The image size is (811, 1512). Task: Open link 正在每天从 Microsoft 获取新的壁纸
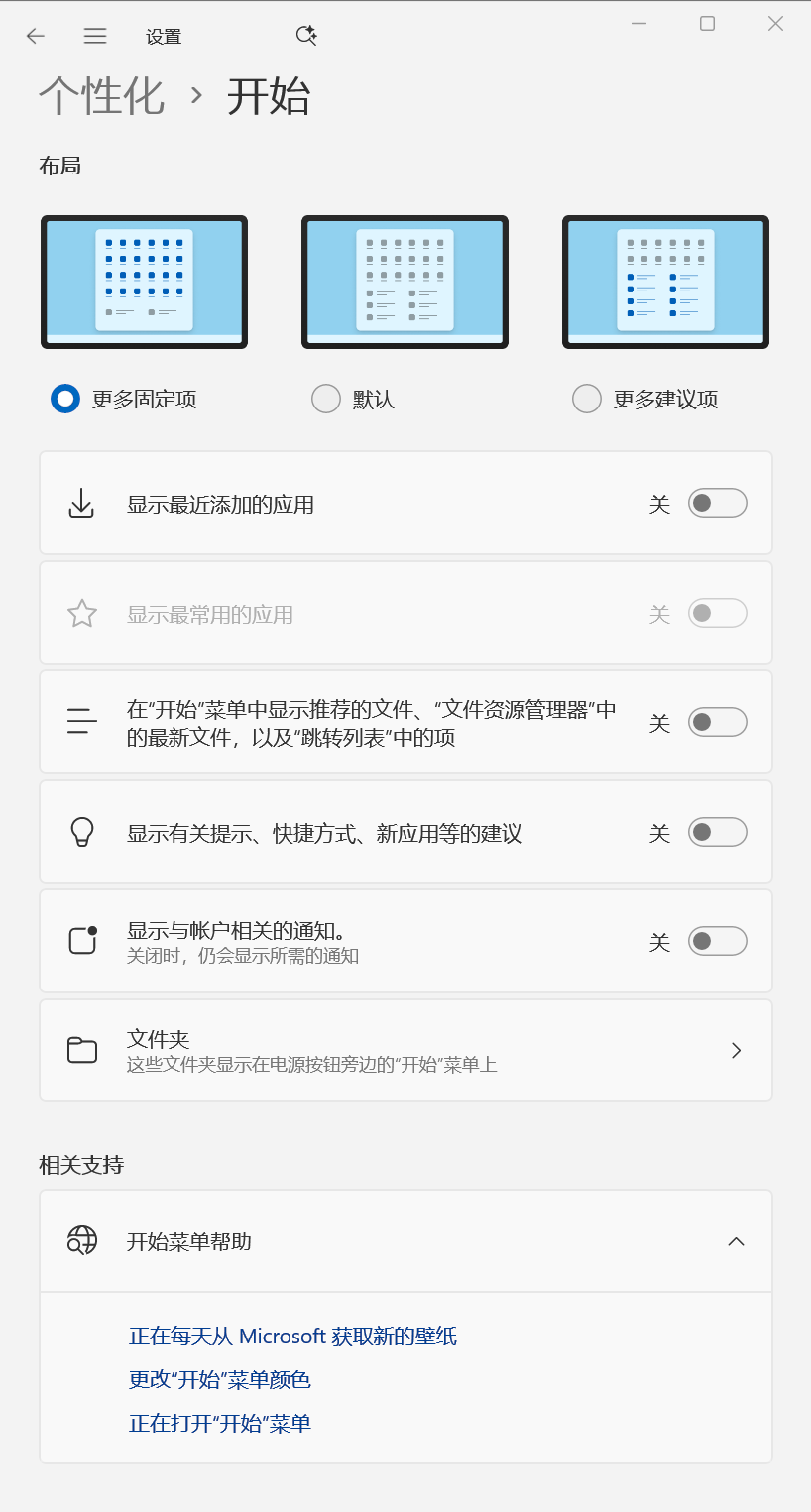pos(292,1337)
